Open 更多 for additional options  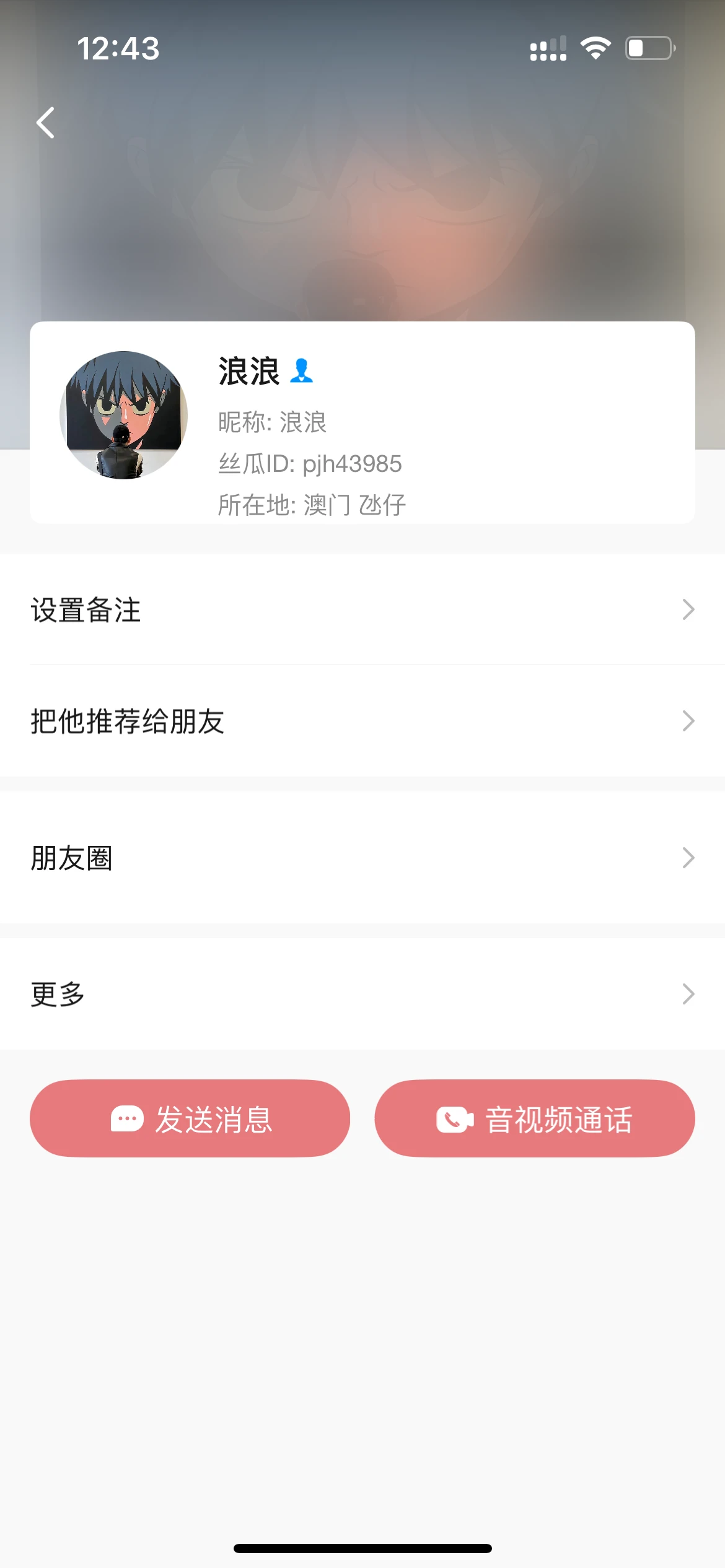click(56, 993)
